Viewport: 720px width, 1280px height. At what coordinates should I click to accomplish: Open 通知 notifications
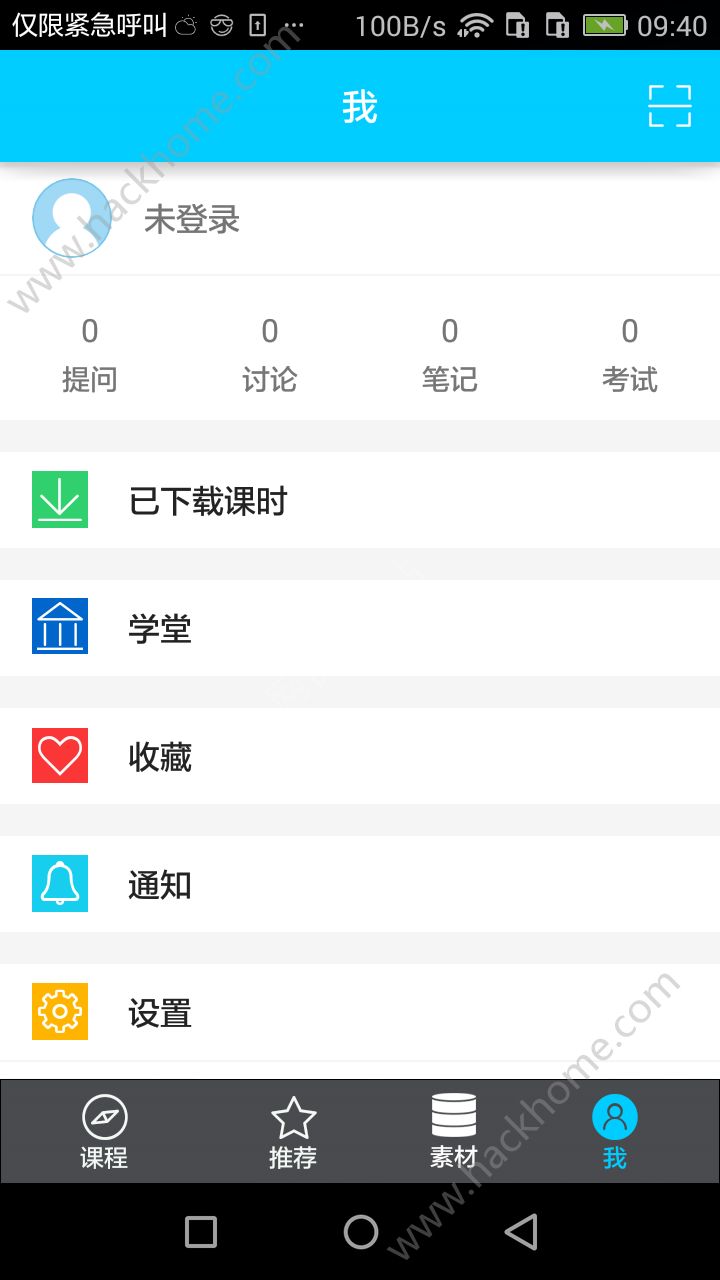360,884
